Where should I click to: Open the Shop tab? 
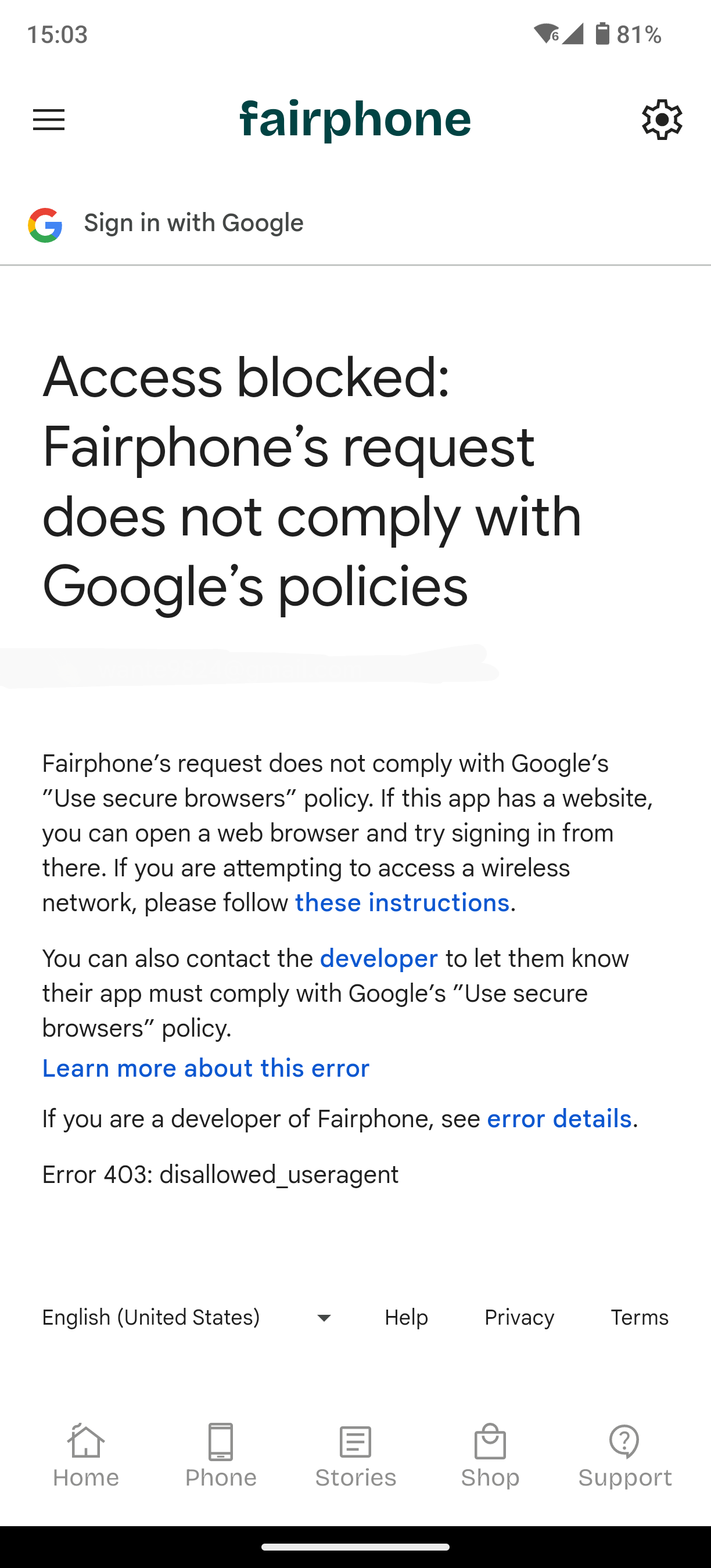[x=490, y=1456]
